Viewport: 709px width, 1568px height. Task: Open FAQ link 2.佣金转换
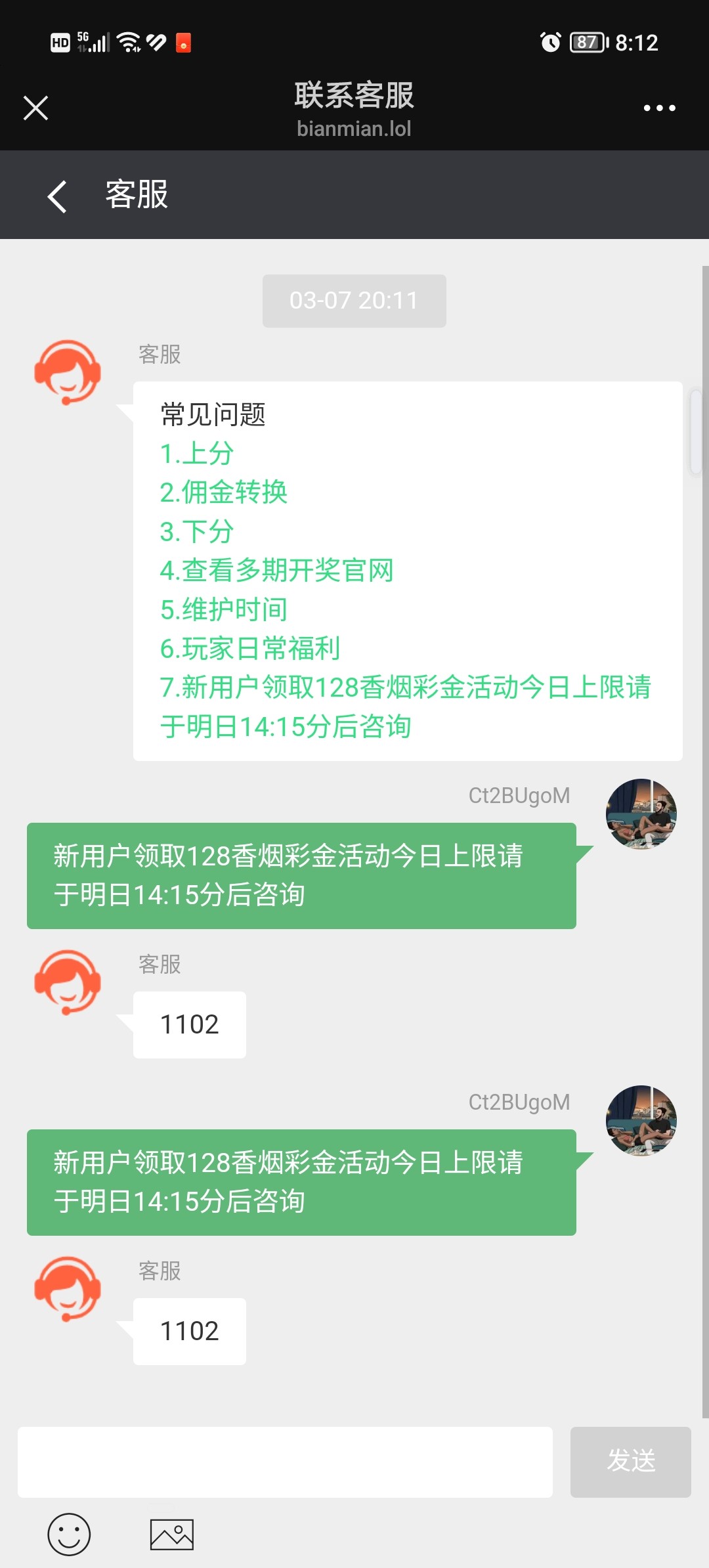coord(224,492)
